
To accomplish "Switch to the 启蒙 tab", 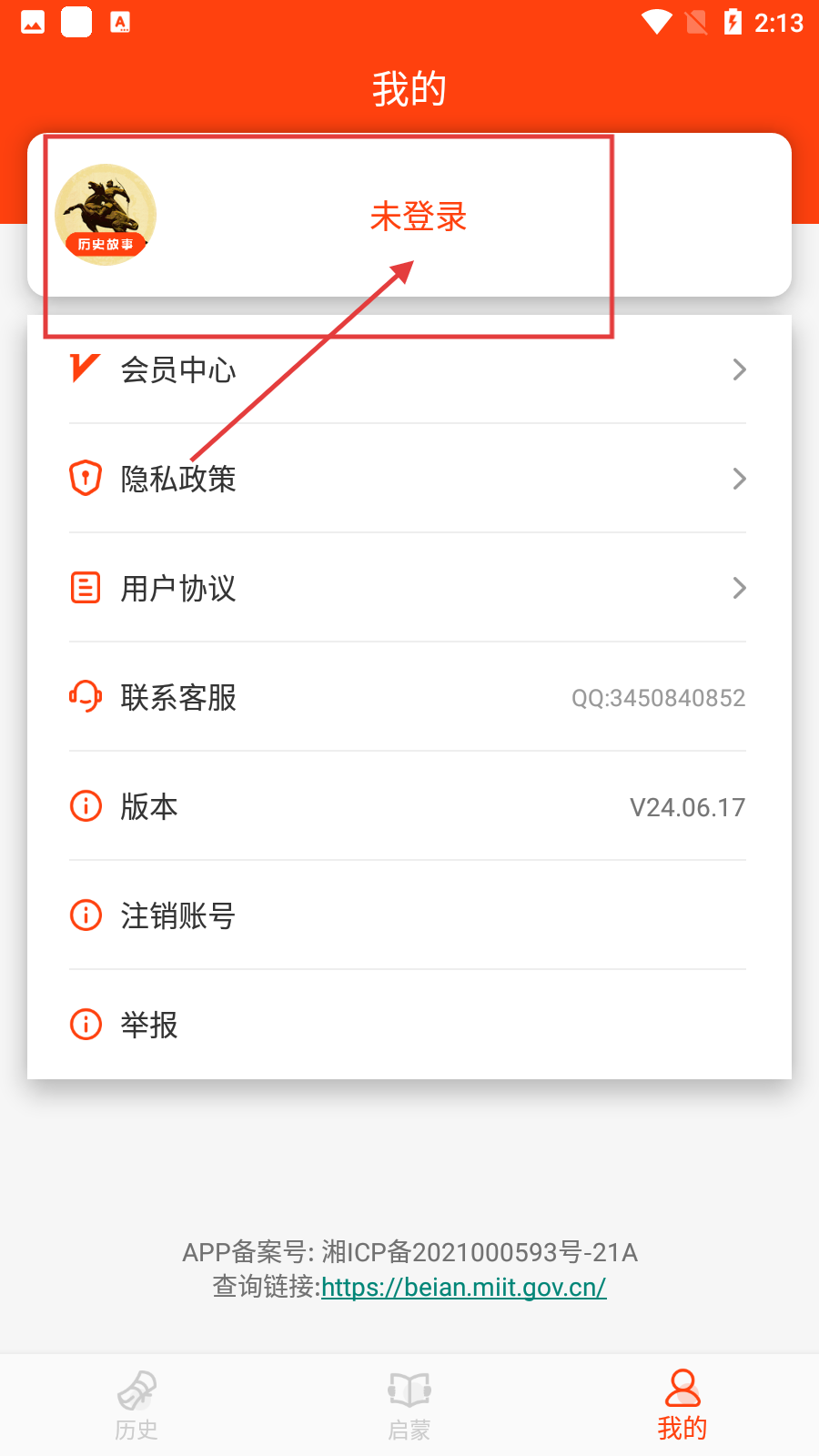I will click(409, 1405).
